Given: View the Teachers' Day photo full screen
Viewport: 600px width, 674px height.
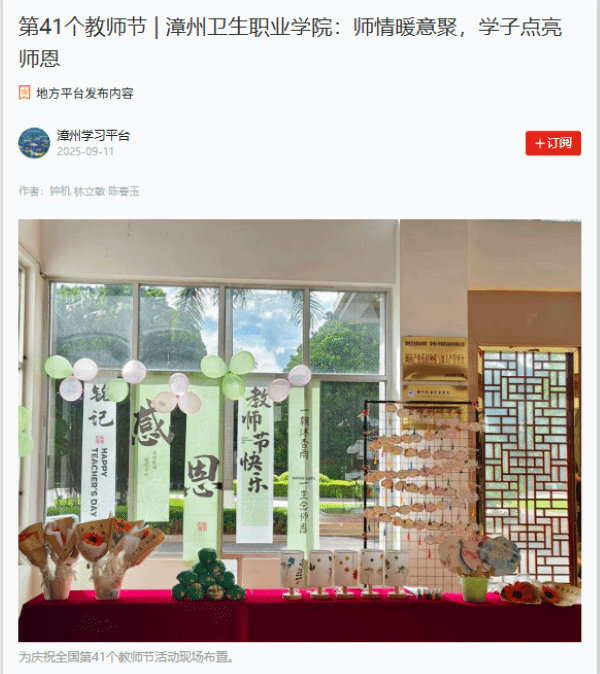Looking at the screenshot, I should [299, 430].
